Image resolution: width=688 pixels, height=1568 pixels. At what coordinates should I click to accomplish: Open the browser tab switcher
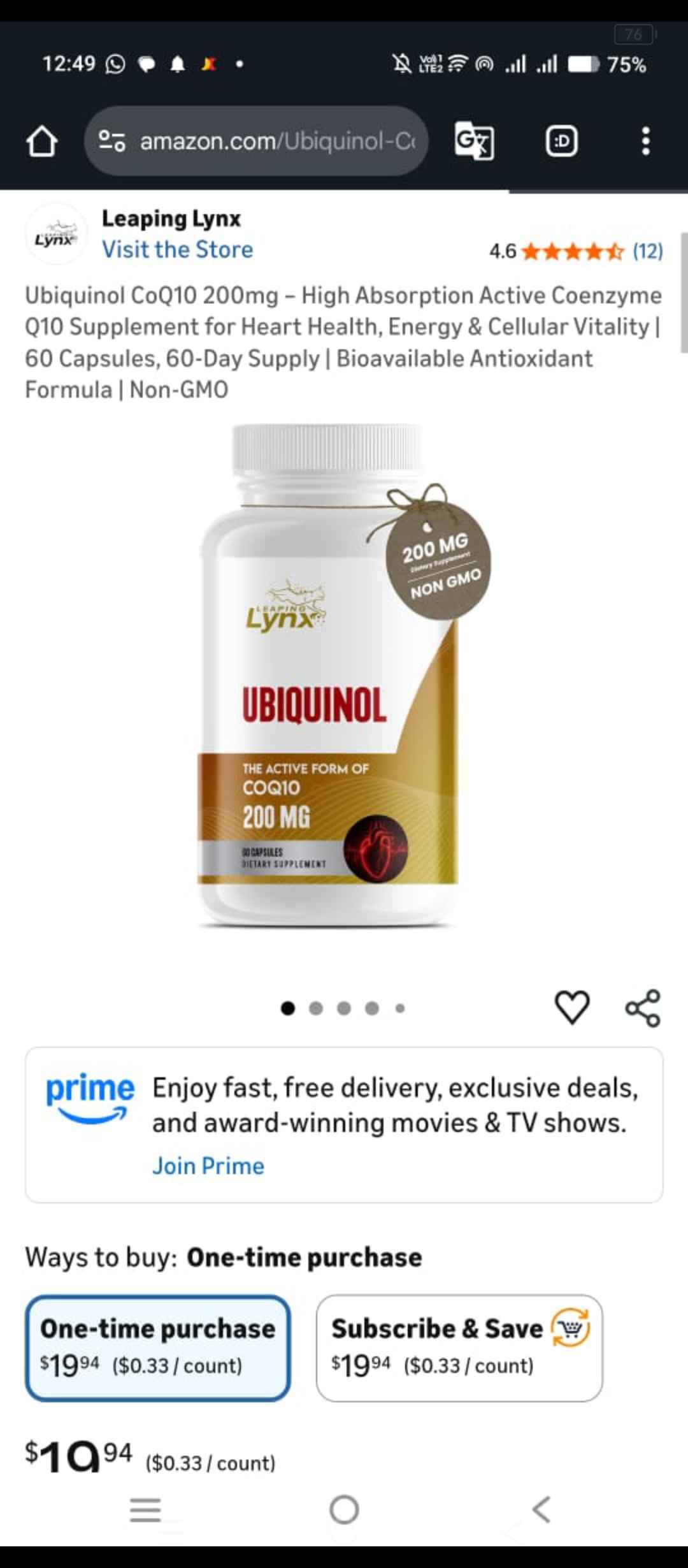(x=562, y=141)
